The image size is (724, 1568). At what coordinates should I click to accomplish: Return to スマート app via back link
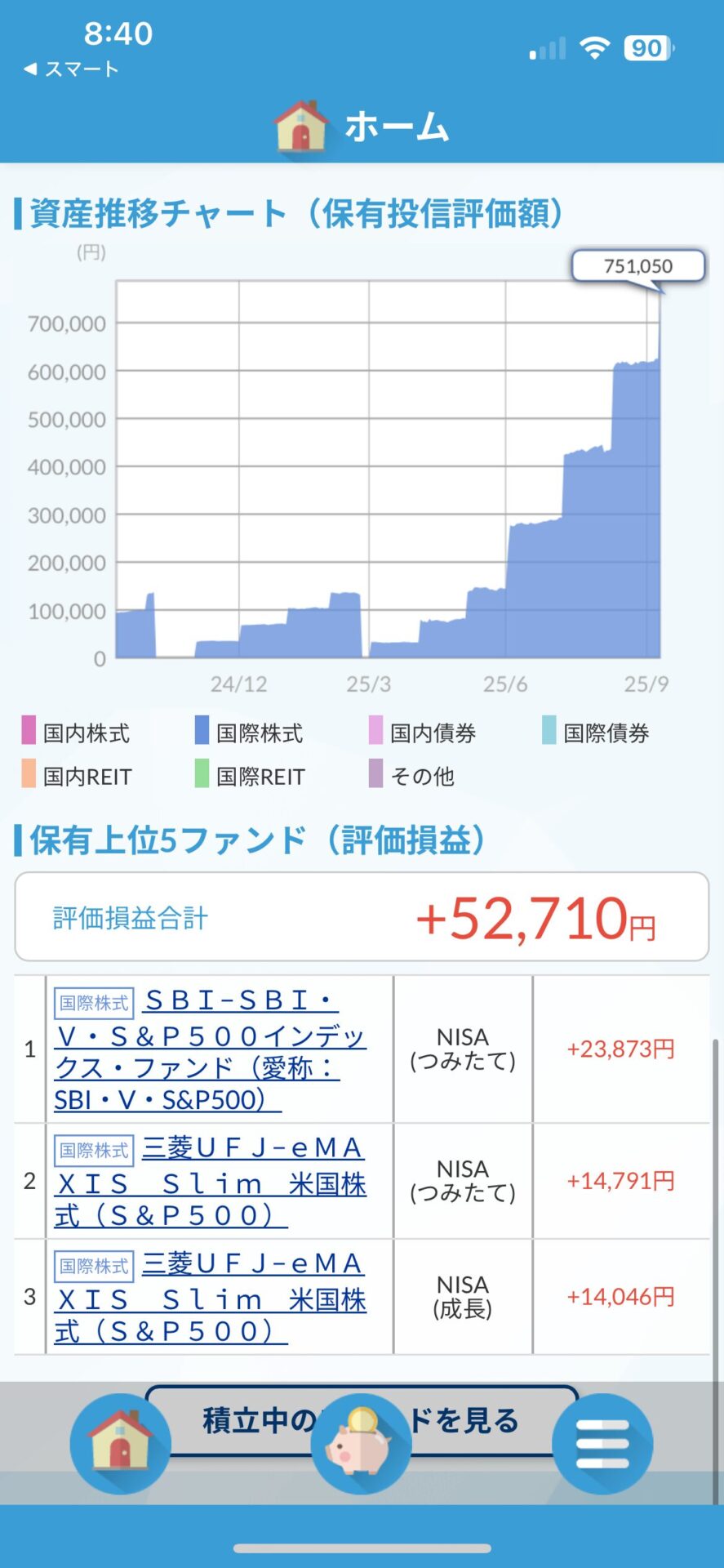(x=72, y=69)
